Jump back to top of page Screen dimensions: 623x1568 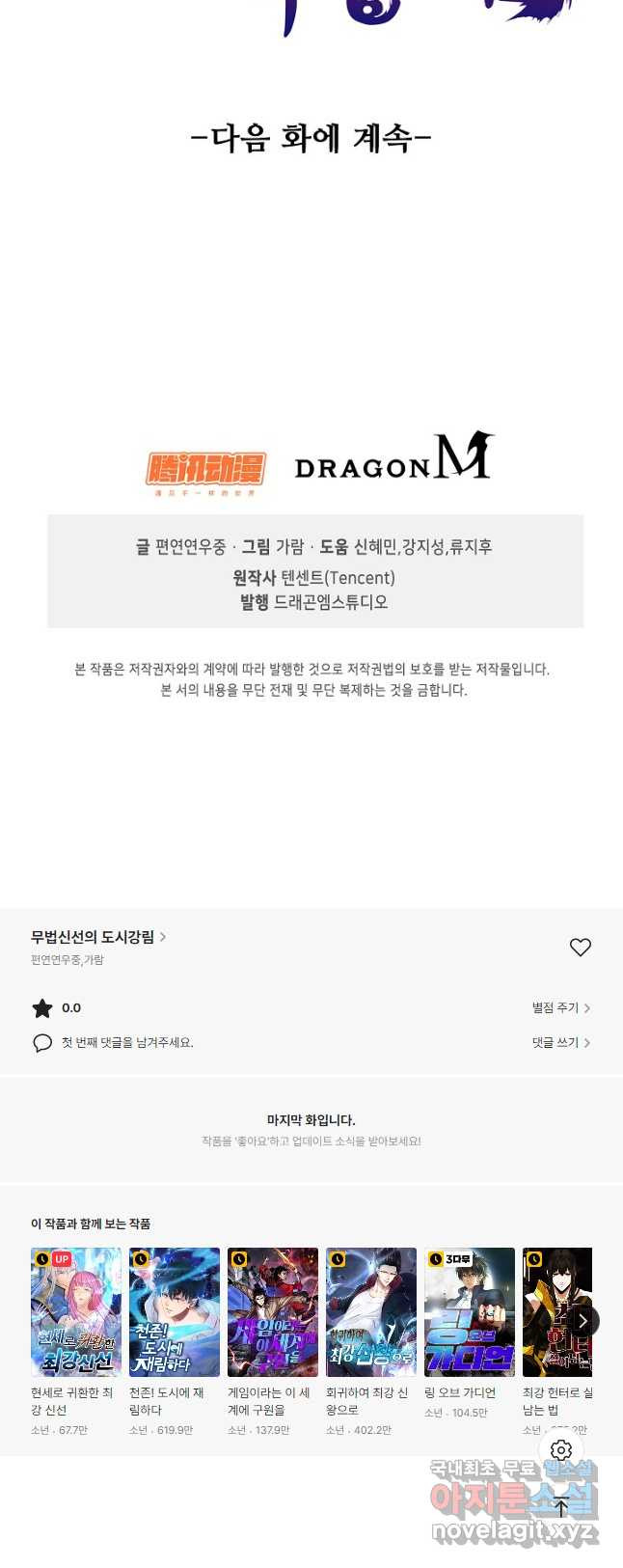(x=561, y=1507)
